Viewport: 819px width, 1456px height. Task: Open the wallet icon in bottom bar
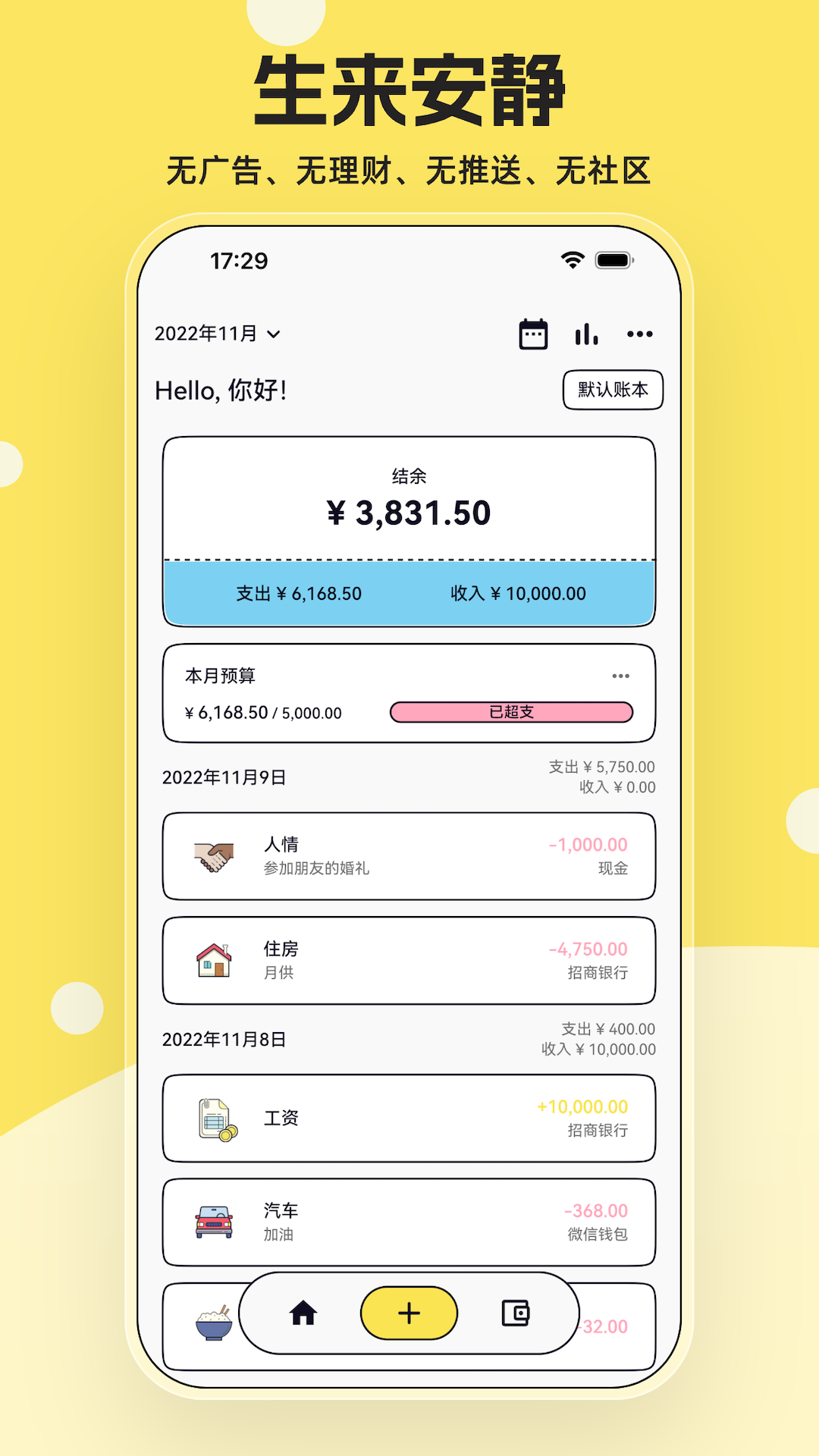click(x=516, y=1313)
